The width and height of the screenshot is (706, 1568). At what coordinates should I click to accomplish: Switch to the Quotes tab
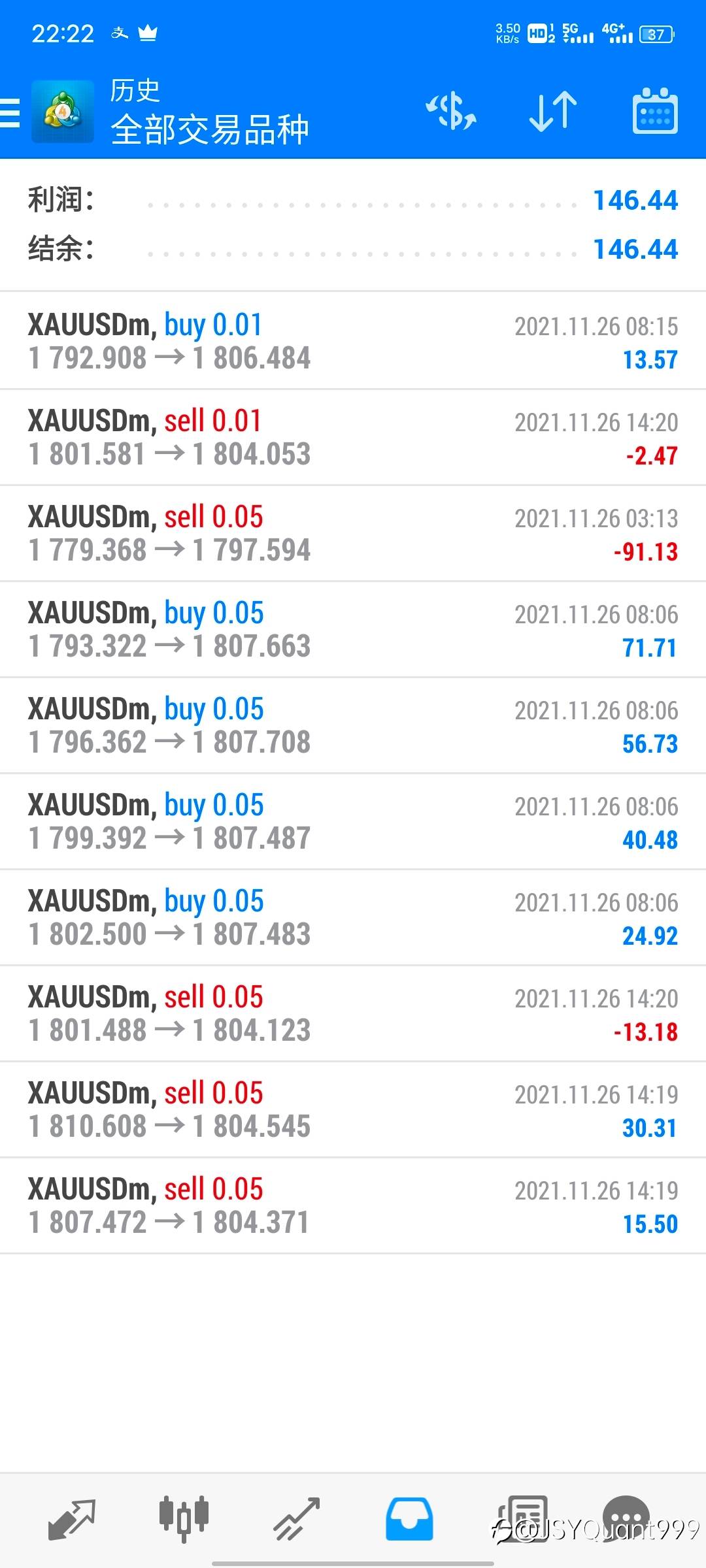pyautogui.click(x=72, y=1518)
